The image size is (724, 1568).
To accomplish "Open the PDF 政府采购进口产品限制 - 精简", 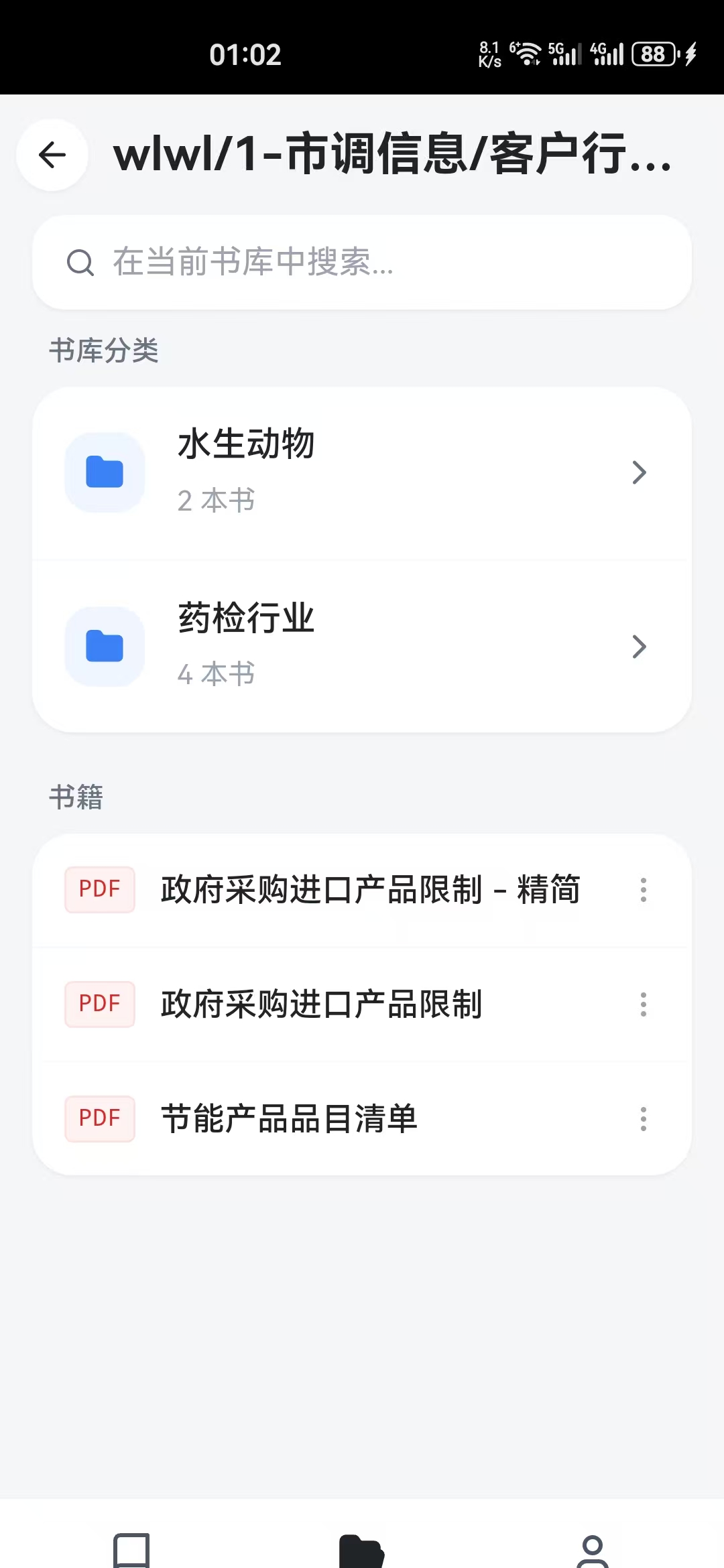I will coord(370,890).
